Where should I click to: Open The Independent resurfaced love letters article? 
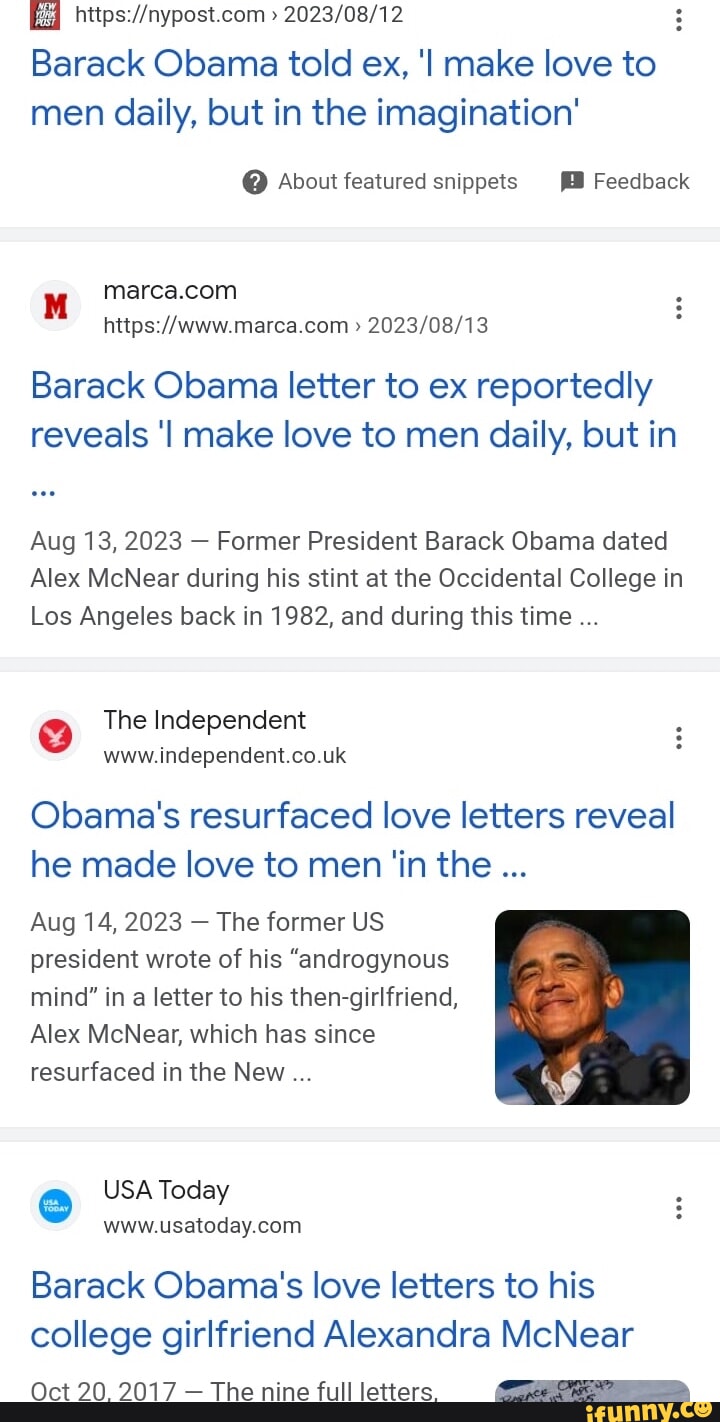[352, 840]
